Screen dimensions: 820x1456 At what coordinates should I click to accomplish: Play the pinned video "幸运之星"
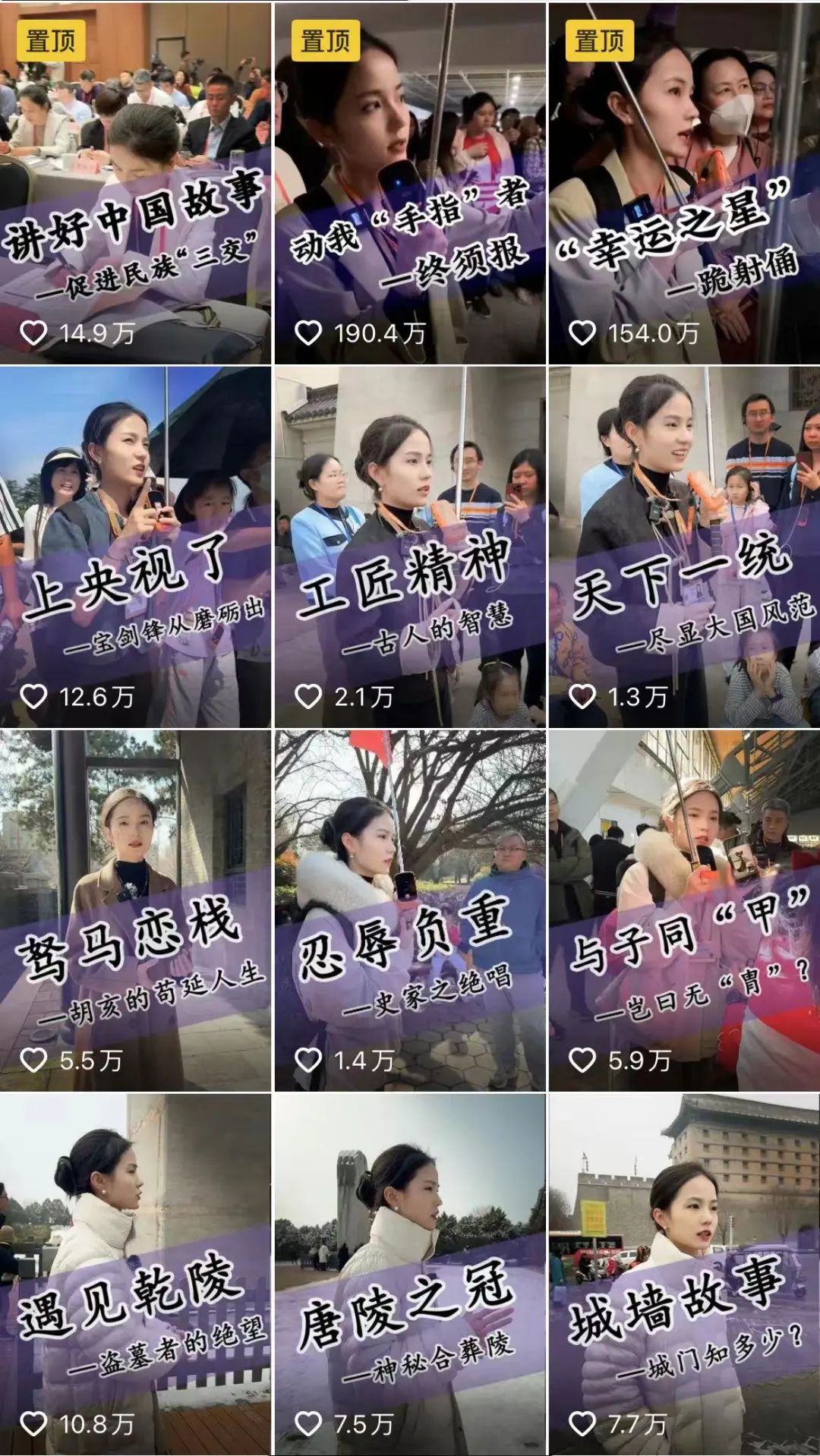point(684,182)
